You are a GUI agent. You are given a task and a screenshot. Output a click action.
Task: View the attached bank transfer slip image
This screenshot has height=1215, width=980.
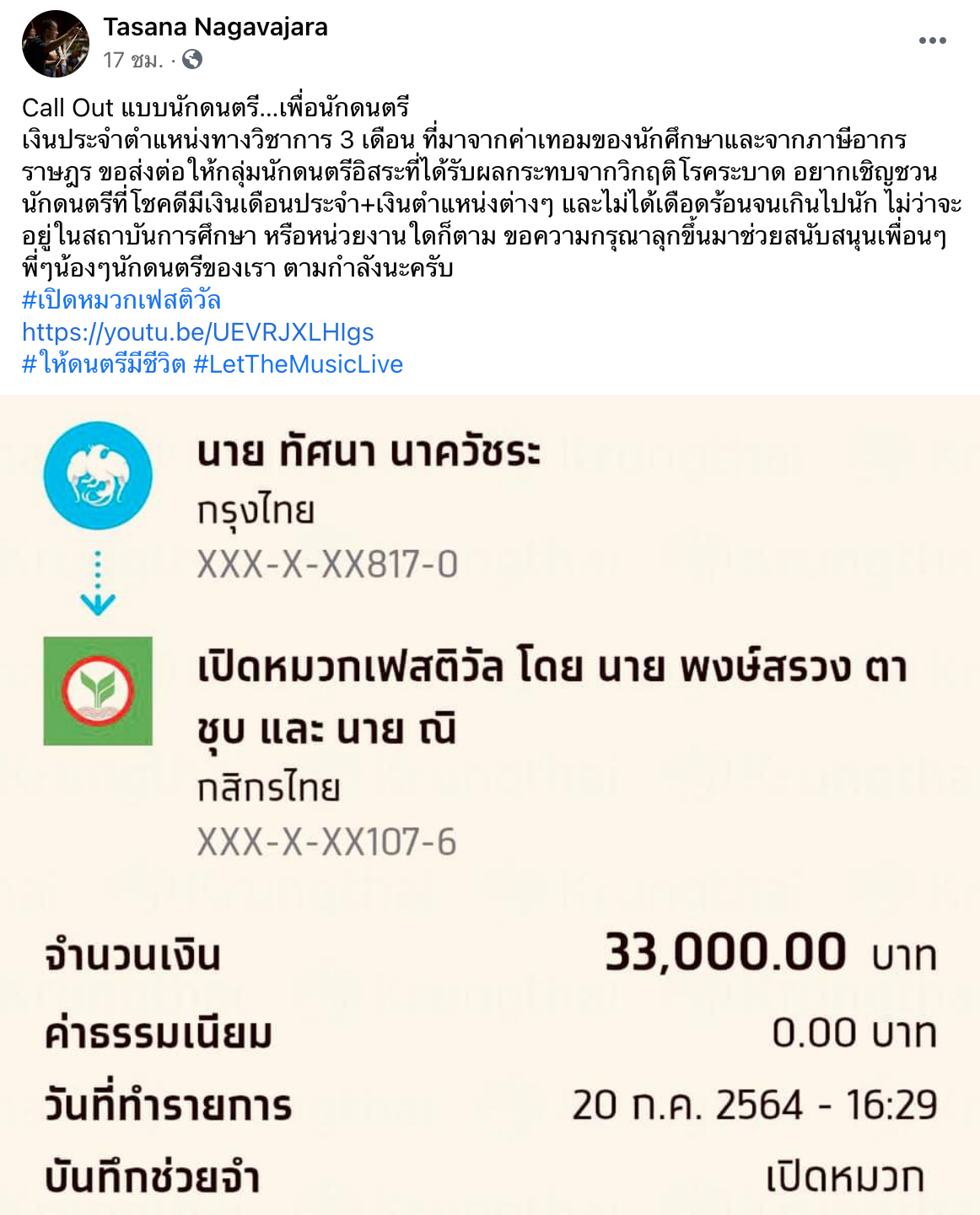click(x=489, y=801)
